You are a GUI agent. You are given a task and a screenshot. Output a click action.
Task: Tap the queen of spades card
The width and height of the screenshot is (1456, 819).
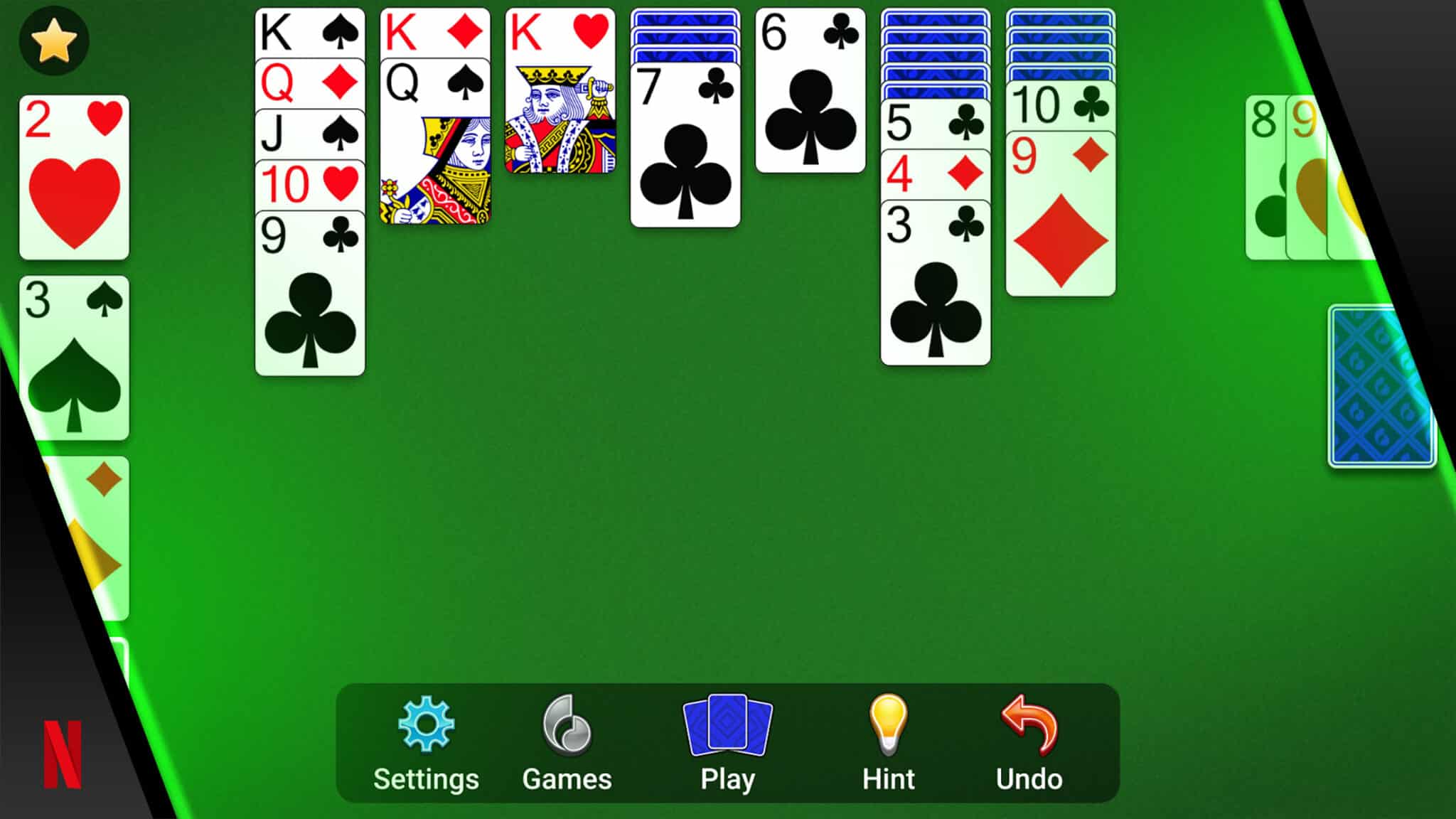(x=434, y=142)
